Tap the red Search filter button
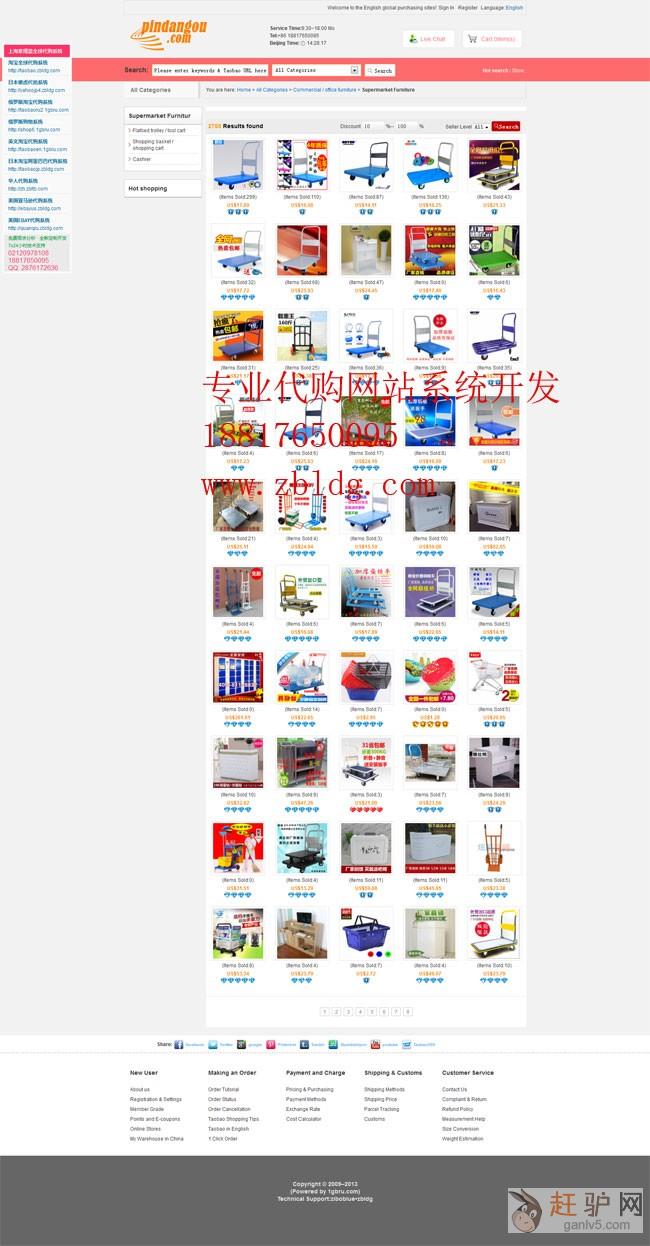The height and width of the screenshot is (1246, 650). click(506, 127)
